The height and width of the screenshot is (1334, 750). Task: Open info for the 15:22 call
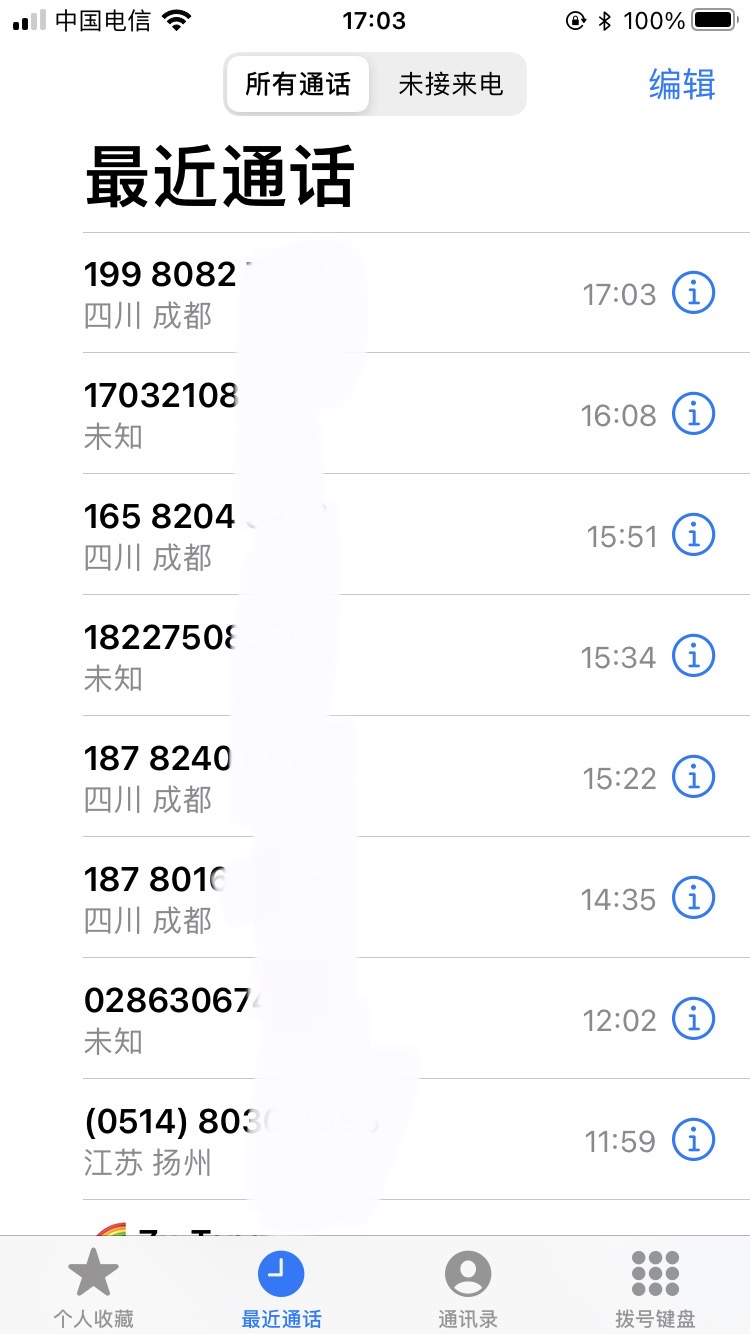point(693,777)
